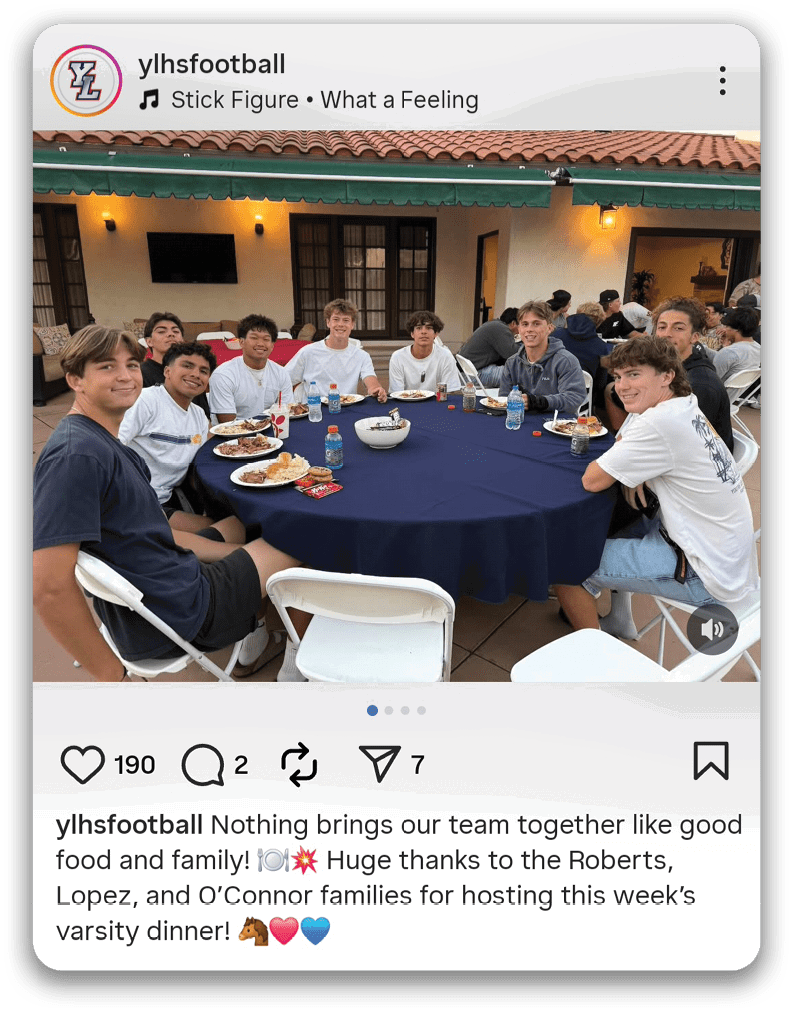This screenshot has width=793, height=1013.
Task: Like the varsity dinner post
Action: [83, 765]
